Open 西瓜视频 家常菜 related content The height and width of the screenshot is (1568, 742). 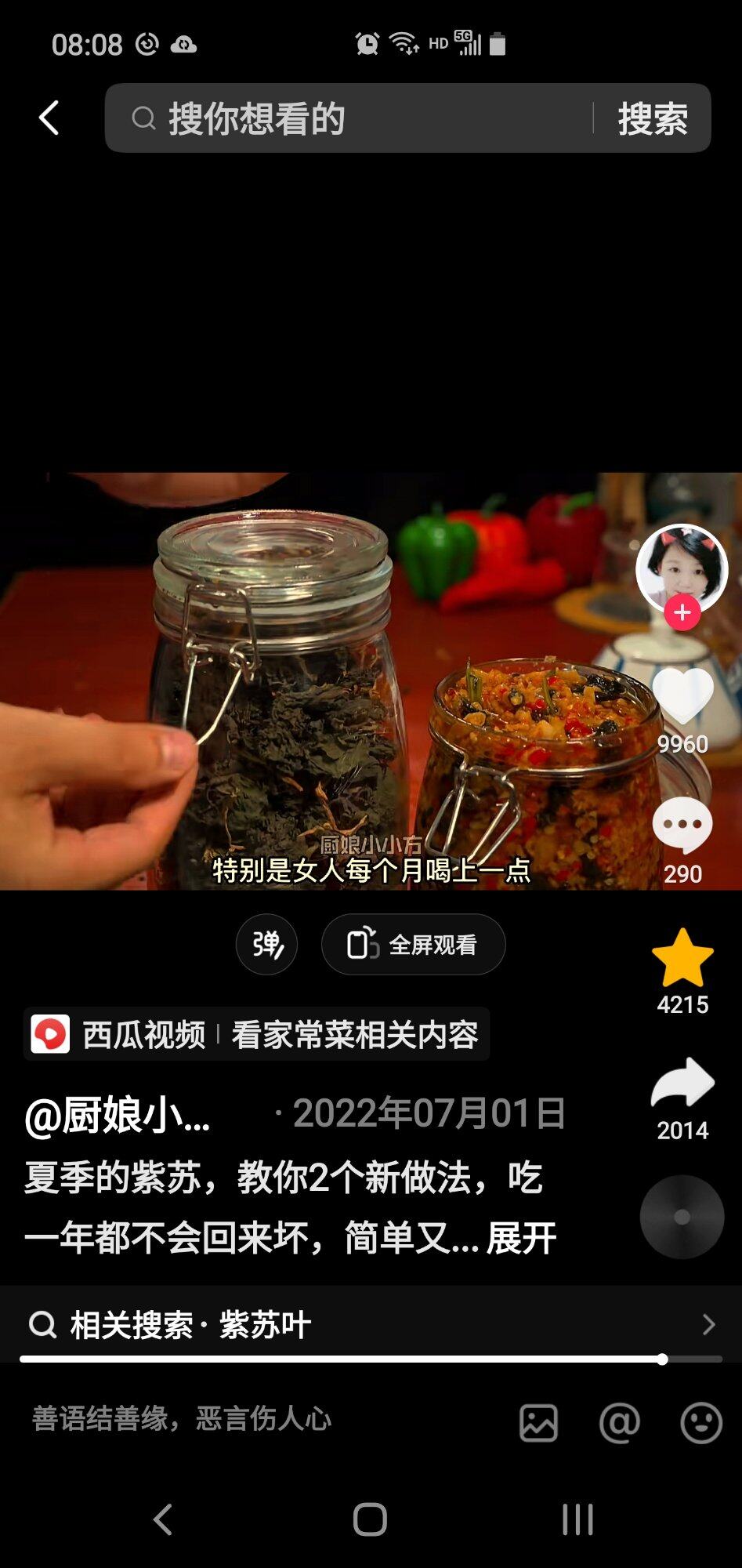257,1035
